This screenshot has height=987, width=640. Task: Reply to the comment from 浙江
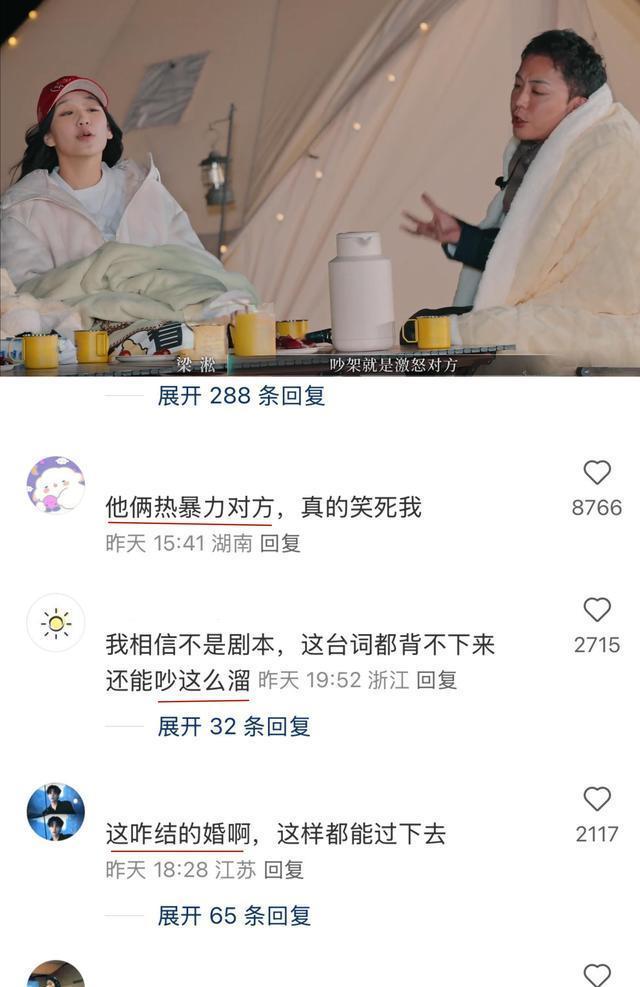pos(437,680)
